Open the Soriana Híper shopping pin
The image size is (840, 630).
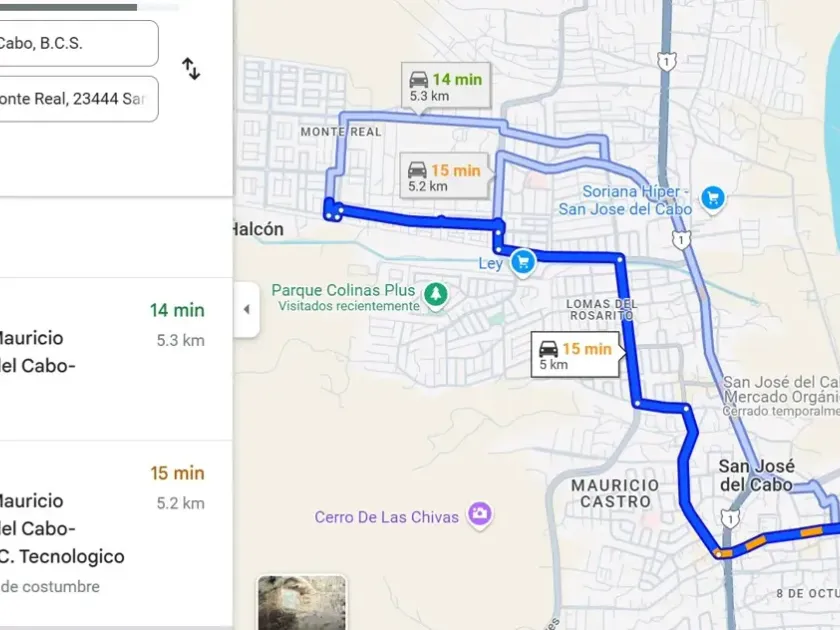pos(713,198)
